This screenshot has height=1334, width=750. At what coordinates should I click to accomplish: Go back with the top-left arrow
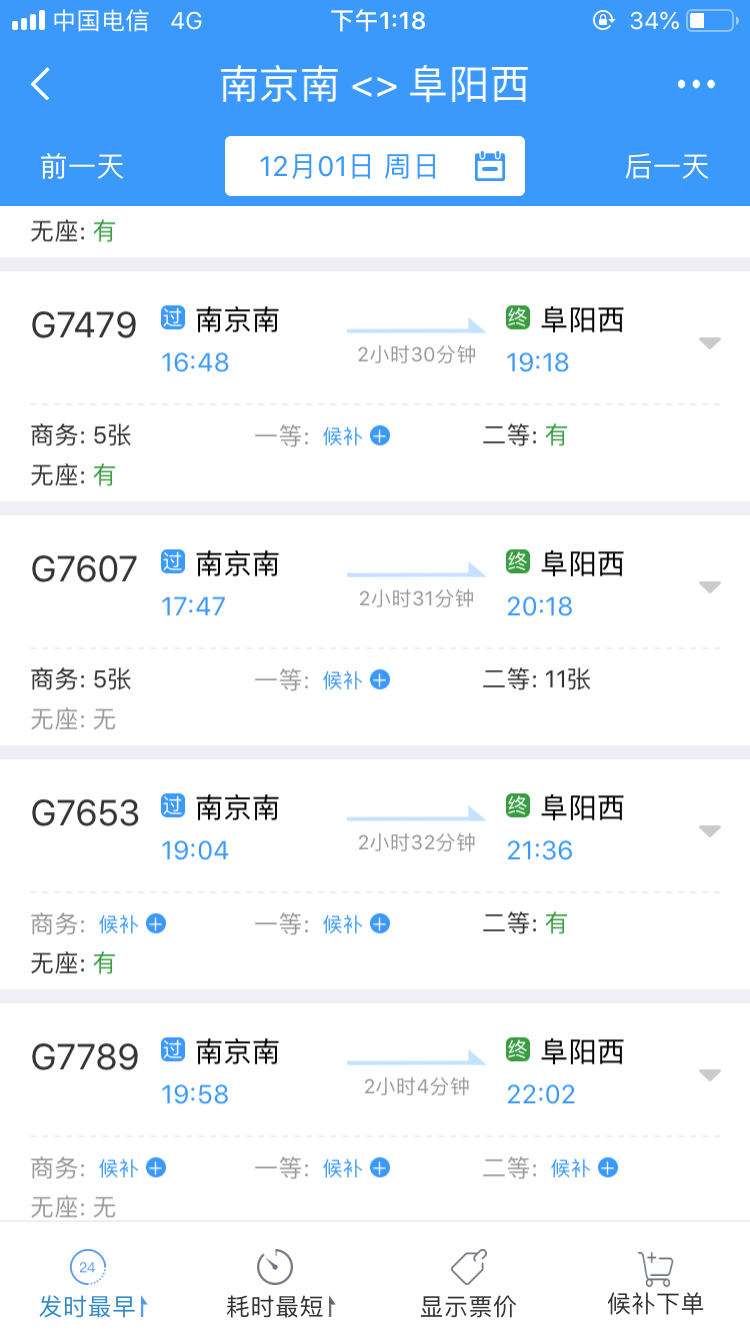coord(40,84)
